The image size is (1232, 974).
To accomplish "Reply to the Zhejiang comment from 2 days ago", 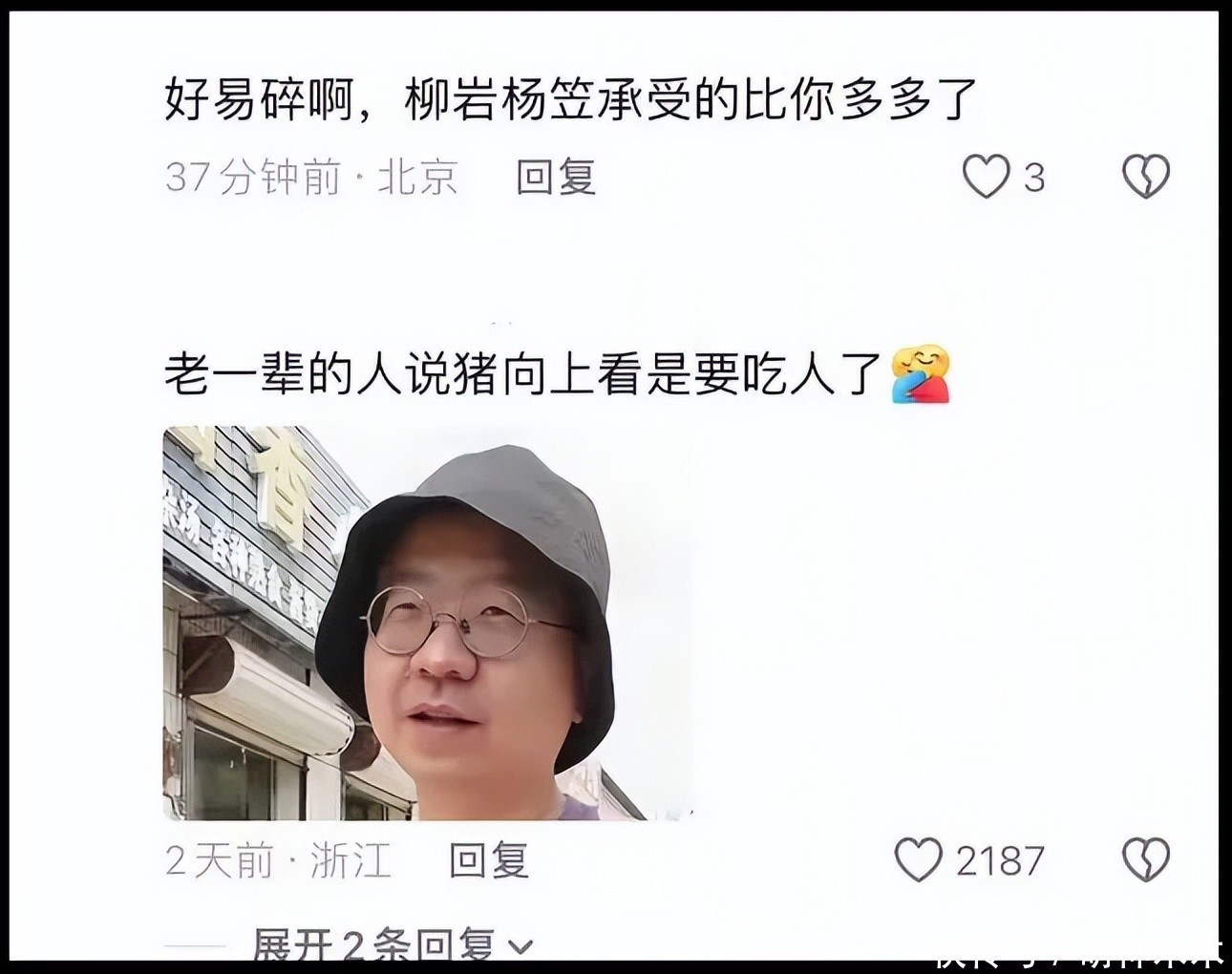I will click(489, 859).
